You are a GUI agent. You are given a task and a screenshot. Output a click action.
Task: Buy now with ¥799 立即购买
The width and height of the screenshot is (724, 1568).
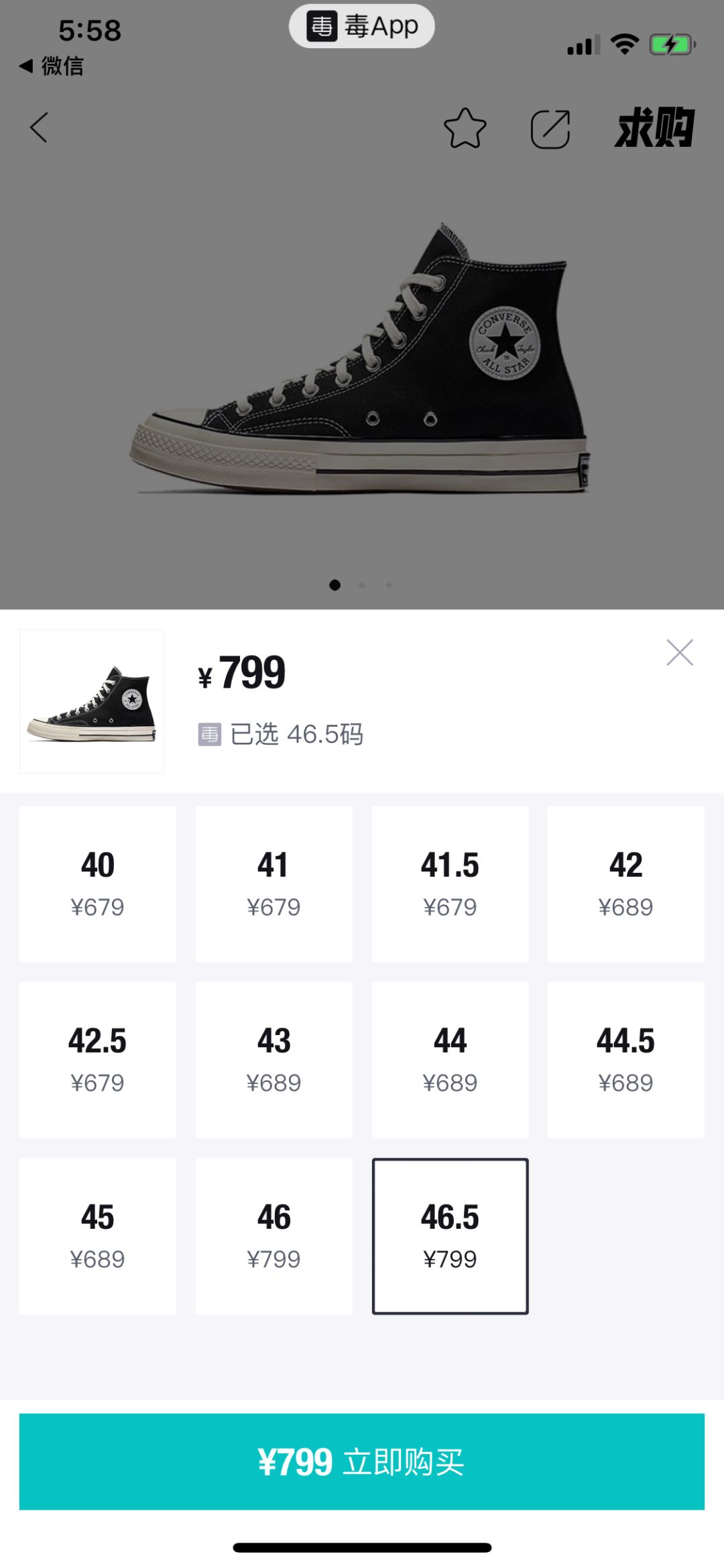[x=361, y=1461]
